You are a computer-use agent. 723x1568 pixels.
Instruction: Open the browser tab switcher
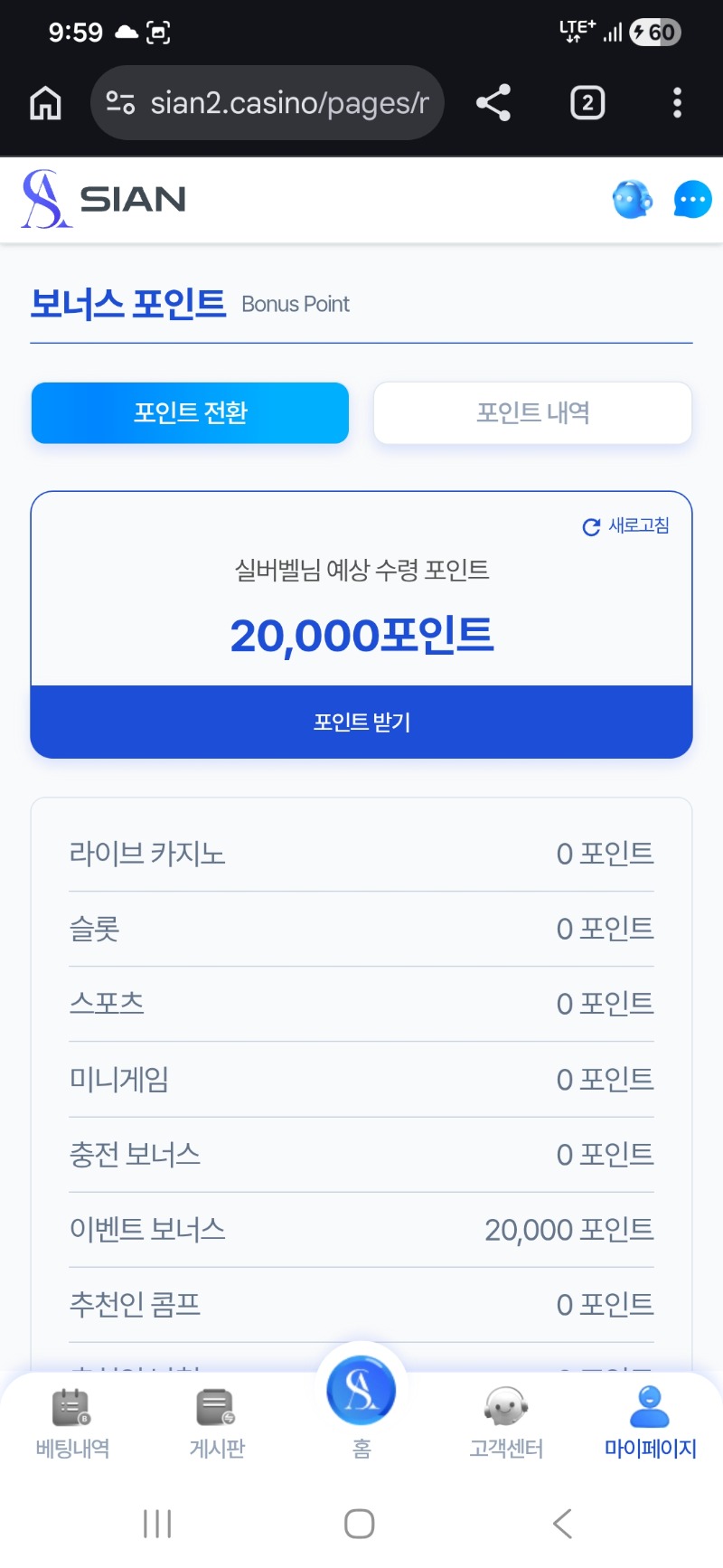[x=587, y=103]
